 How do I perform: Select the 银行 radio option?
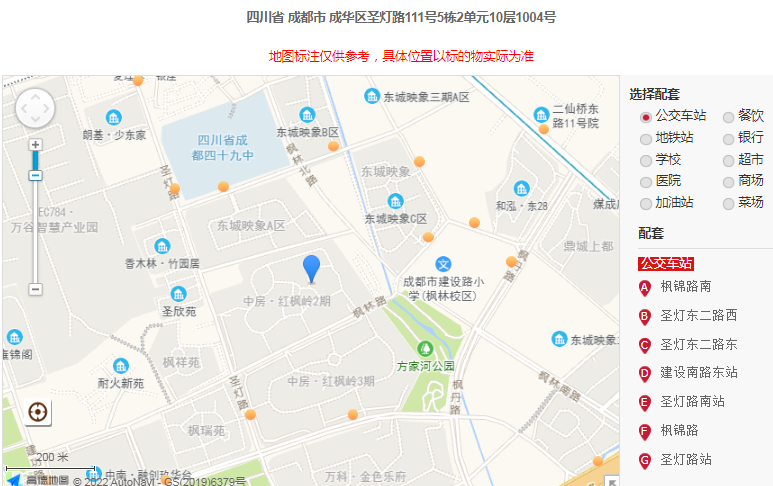pyautogui.click(x=728, y=138)
